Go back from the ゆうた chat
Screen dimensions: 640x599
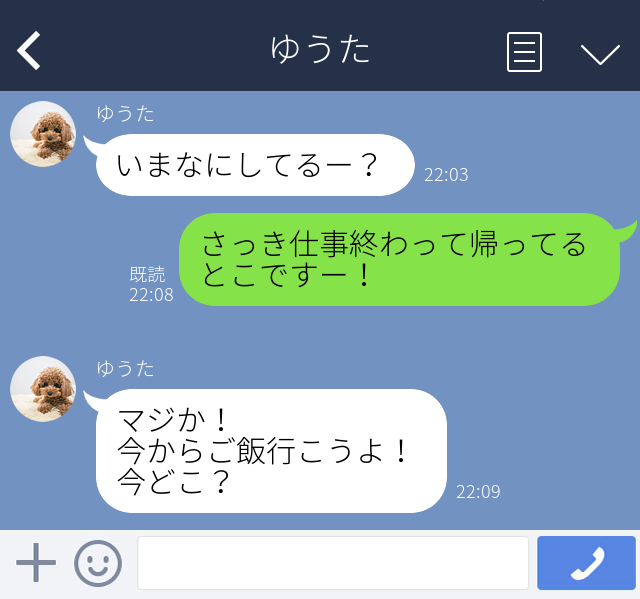[x=30, y=50]
